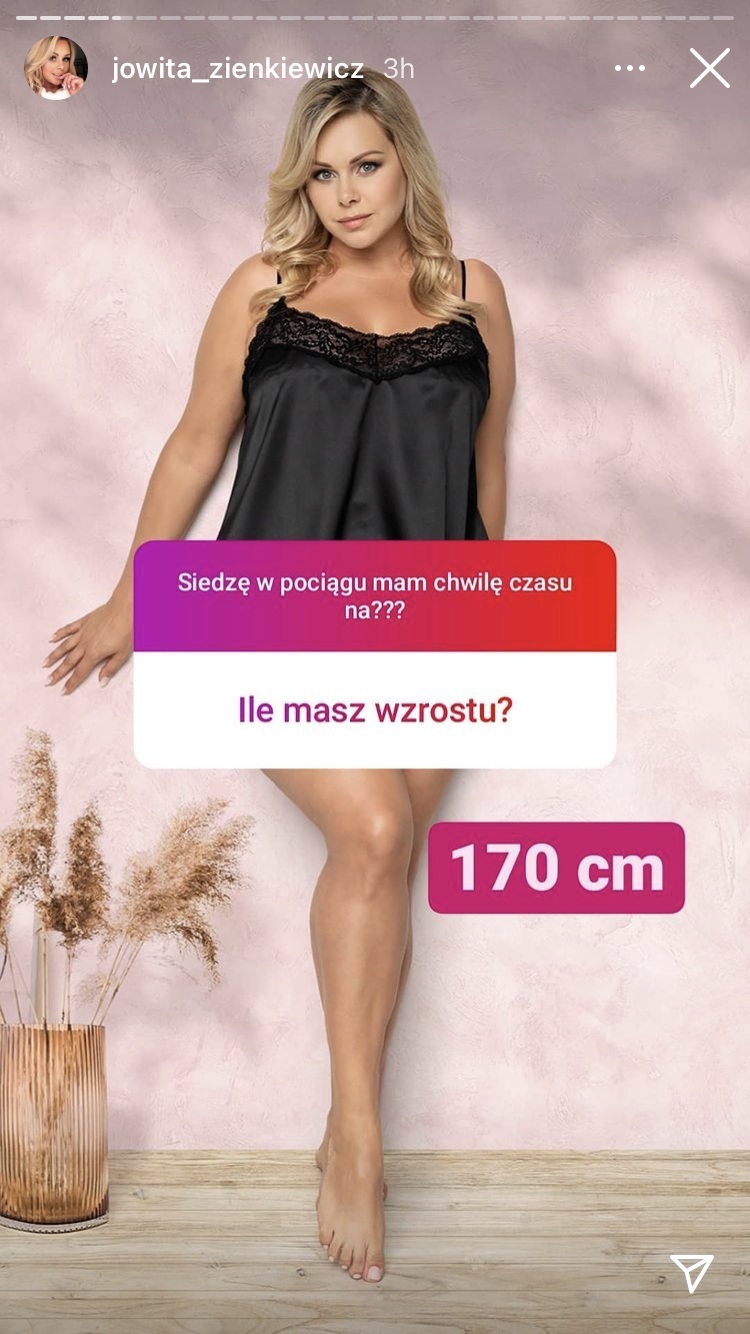The image size is (750, 1334).
Task: Close the story viewer
Action: pos(710,68)
